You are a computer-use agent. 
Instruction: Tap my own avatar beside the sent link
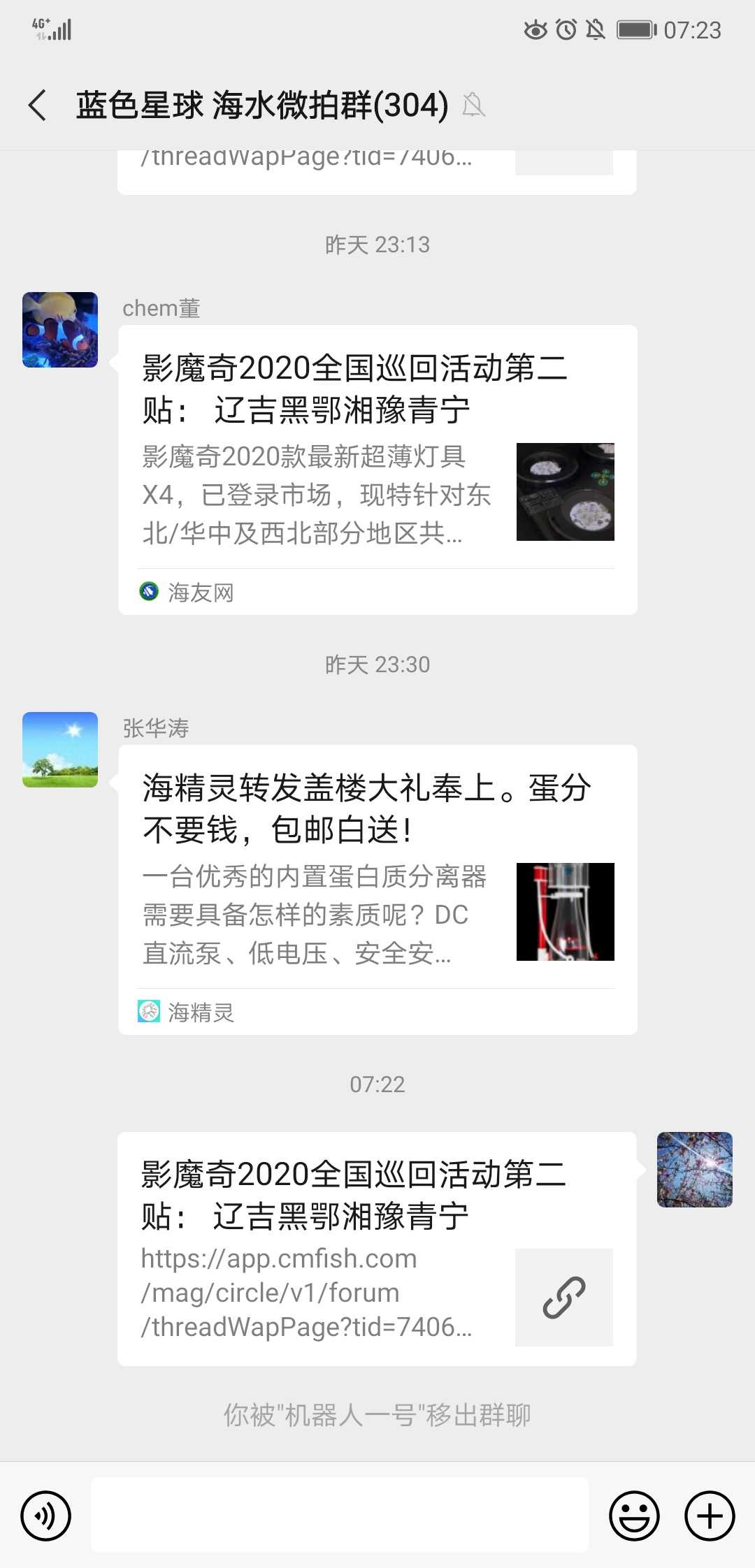click(694, 1170)
